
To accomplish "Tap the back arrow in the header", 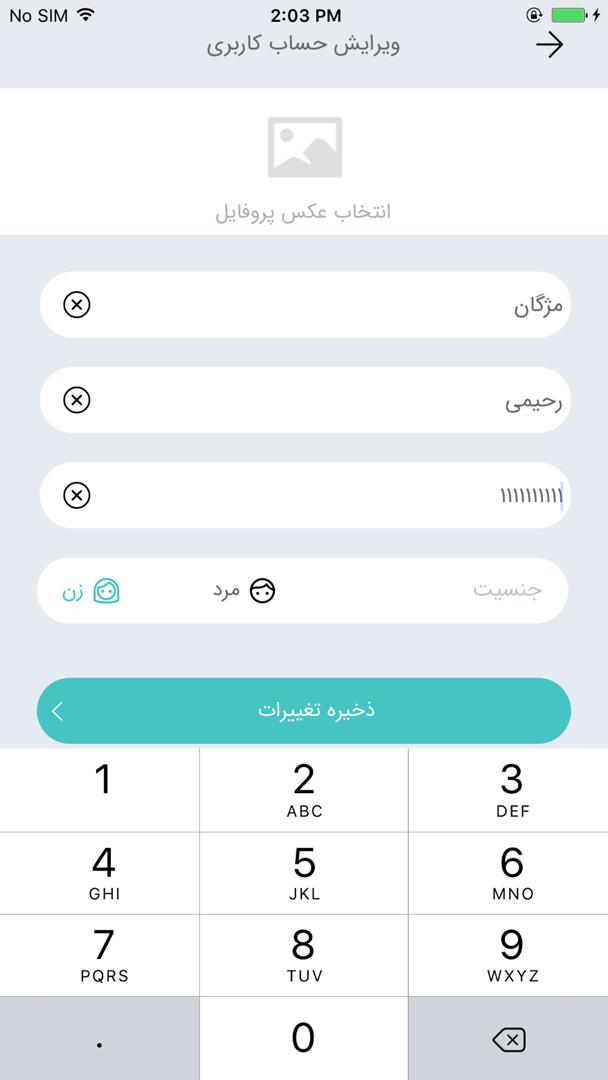I will coord(549,45).
